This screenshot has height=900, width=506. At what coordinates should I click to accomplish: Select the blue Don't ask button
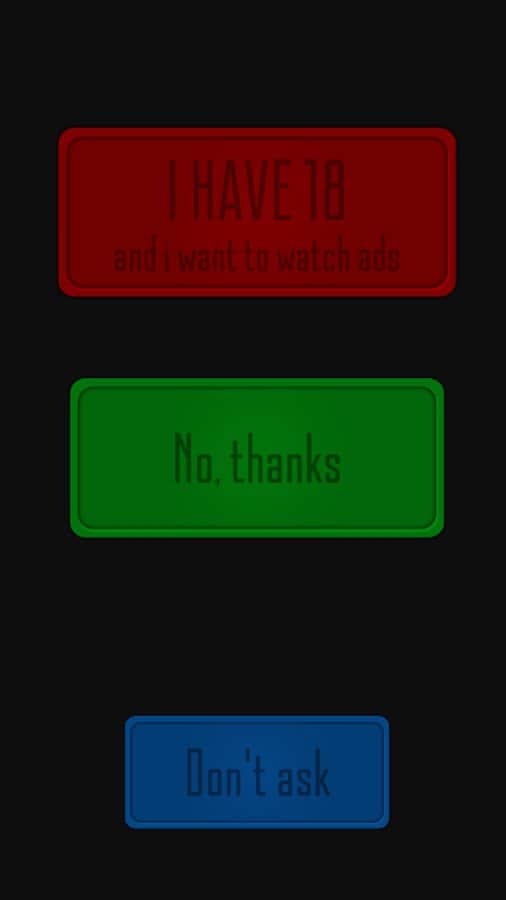tap(257, 771)
